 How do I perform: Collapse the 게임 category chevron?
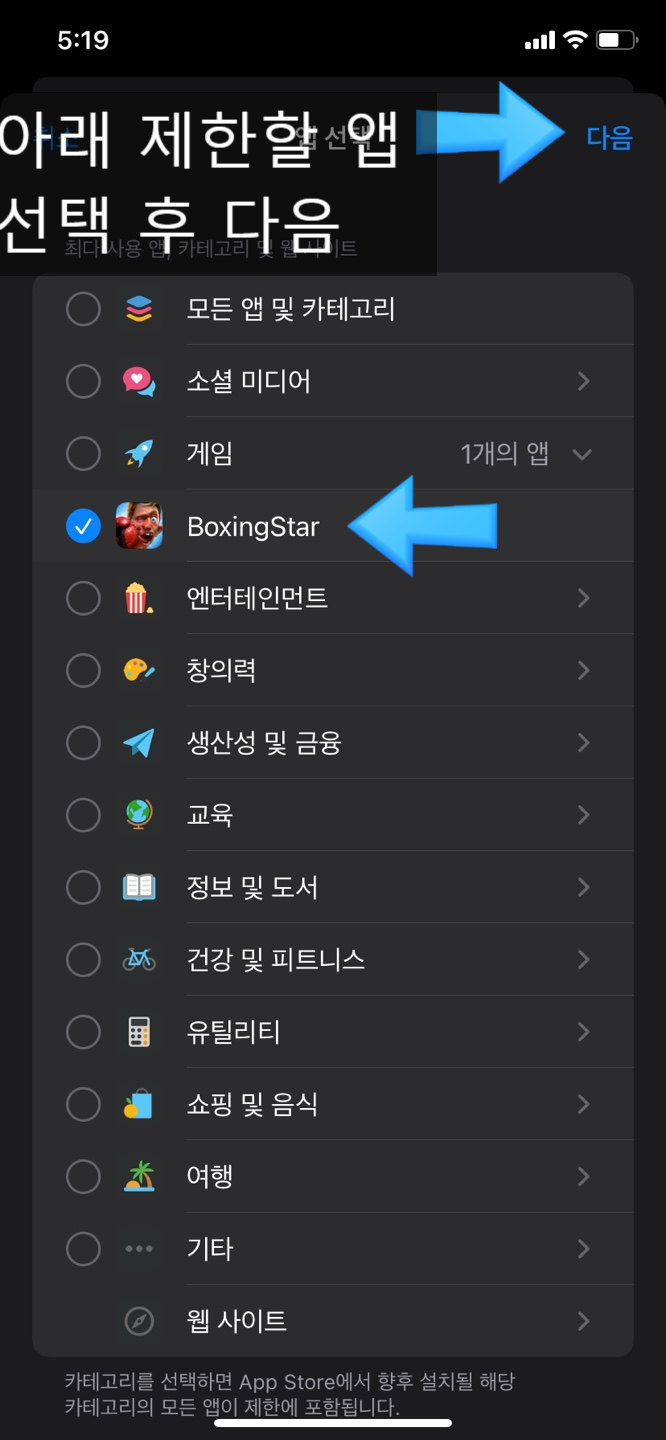pos(582,454)
